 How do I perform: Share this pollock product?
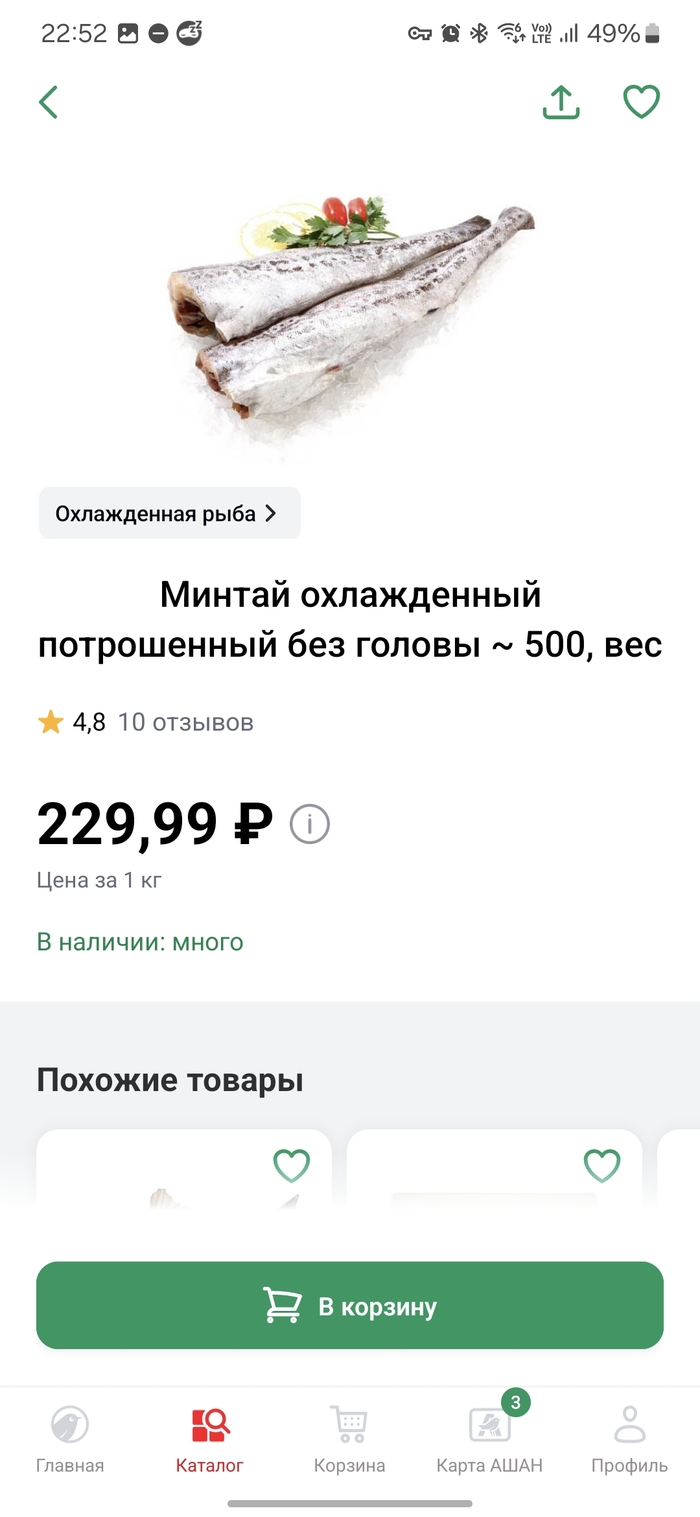click(x=561, y=102)
